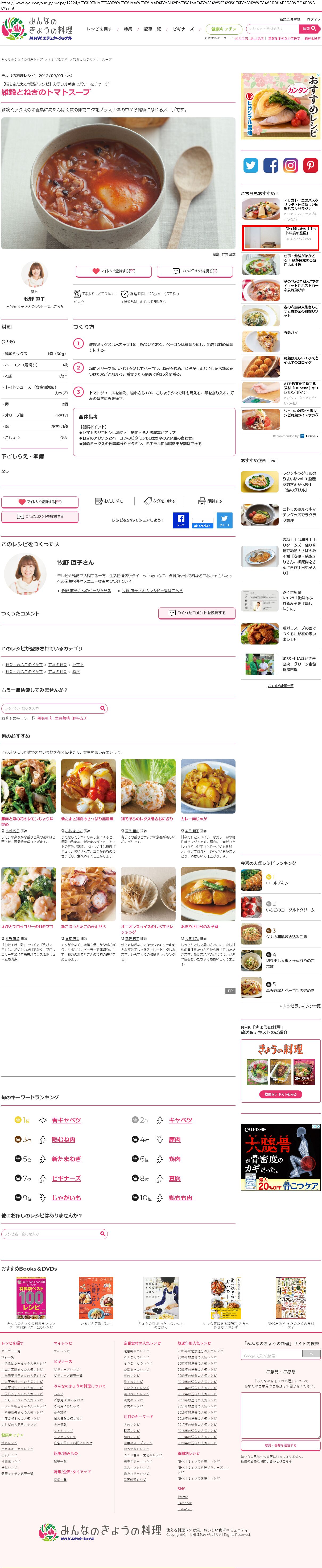Image resolution: width=322 pixels, height=1568 pixels.
Task: Select the 春キャベツ keyword link
Action: (x=66, y=1120)
